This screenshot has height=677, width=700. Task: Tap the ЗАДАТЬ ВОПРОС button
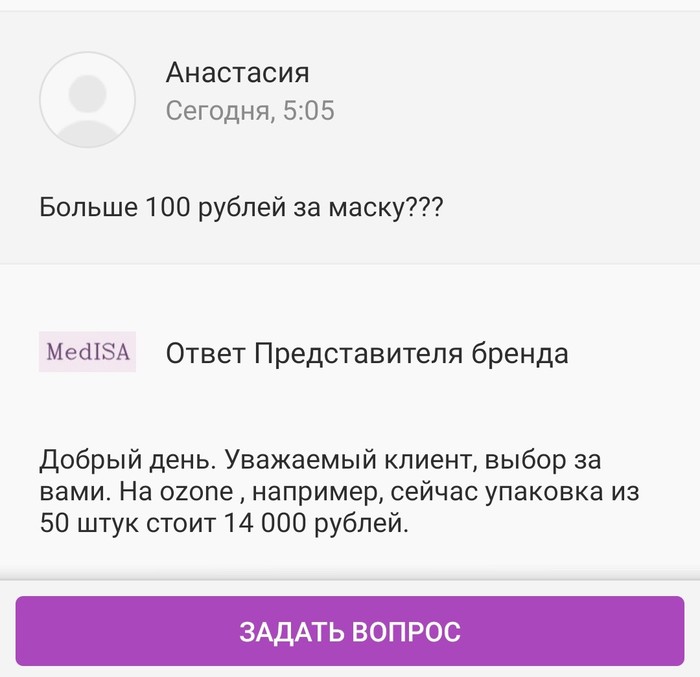pyautogui.click(x=350, y=631)
